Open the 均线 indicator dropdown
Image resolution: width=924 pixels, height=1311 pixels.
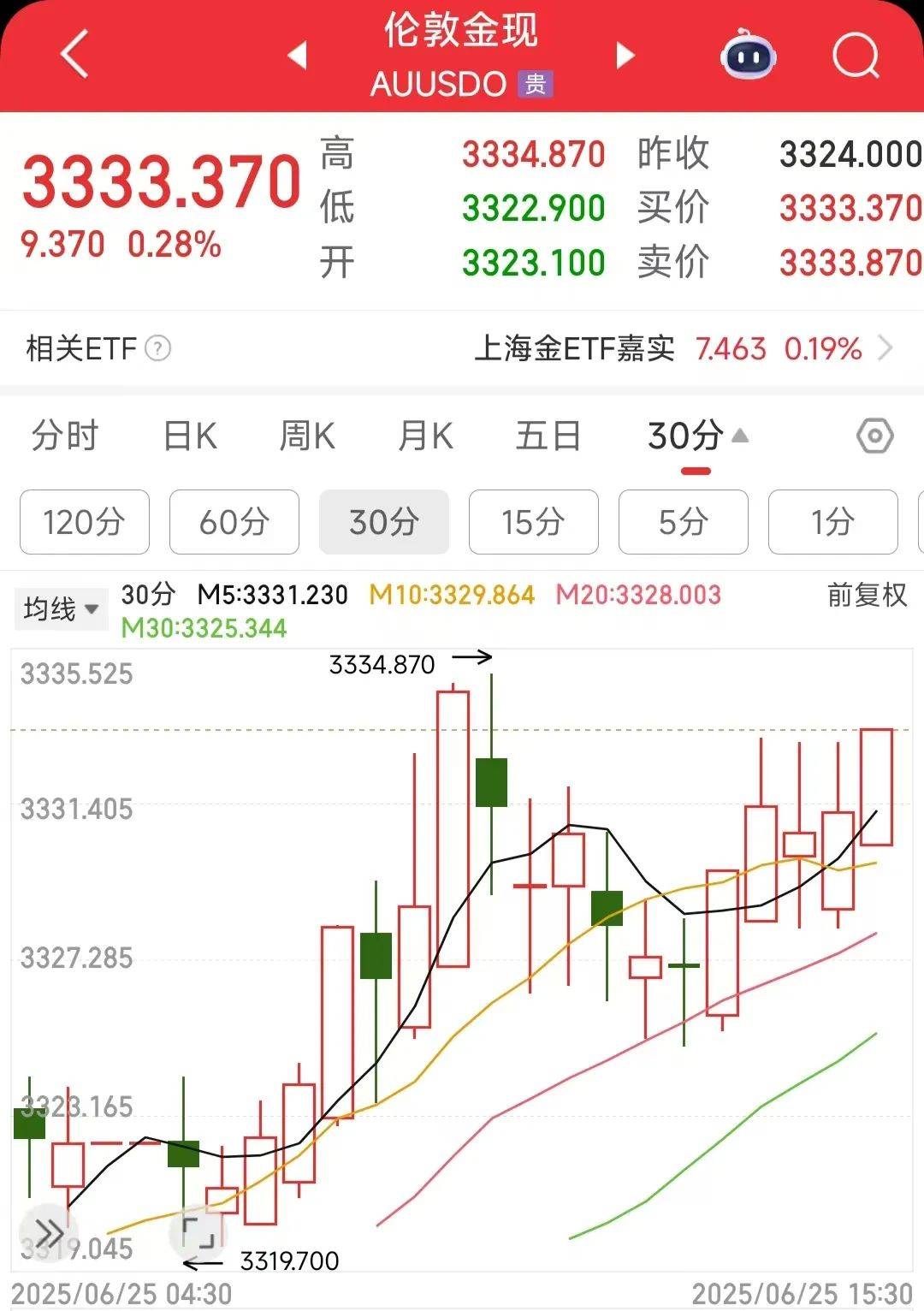click(62, 609)
